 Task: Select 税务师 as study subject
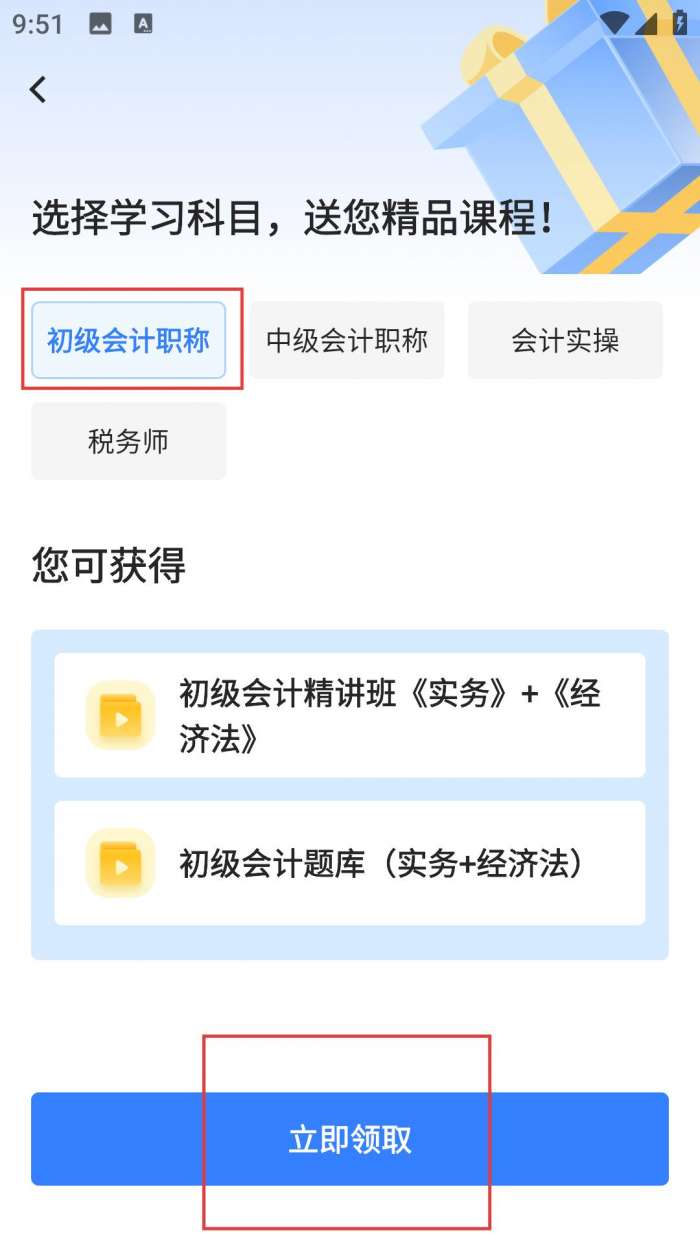(x=128, y=441)
